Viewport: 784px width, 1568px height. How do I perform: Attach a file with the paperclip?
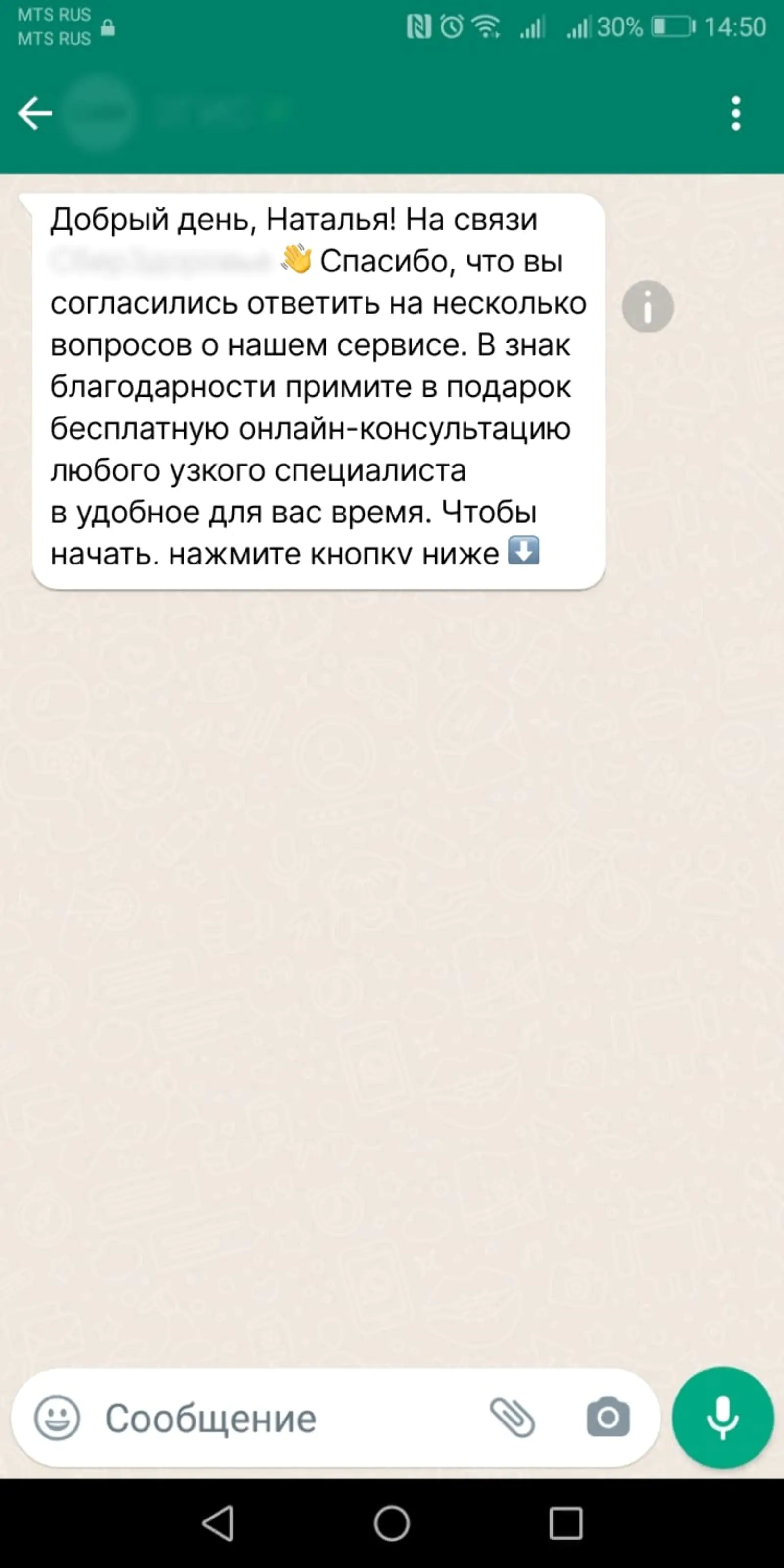click(x=513, y=1418)
